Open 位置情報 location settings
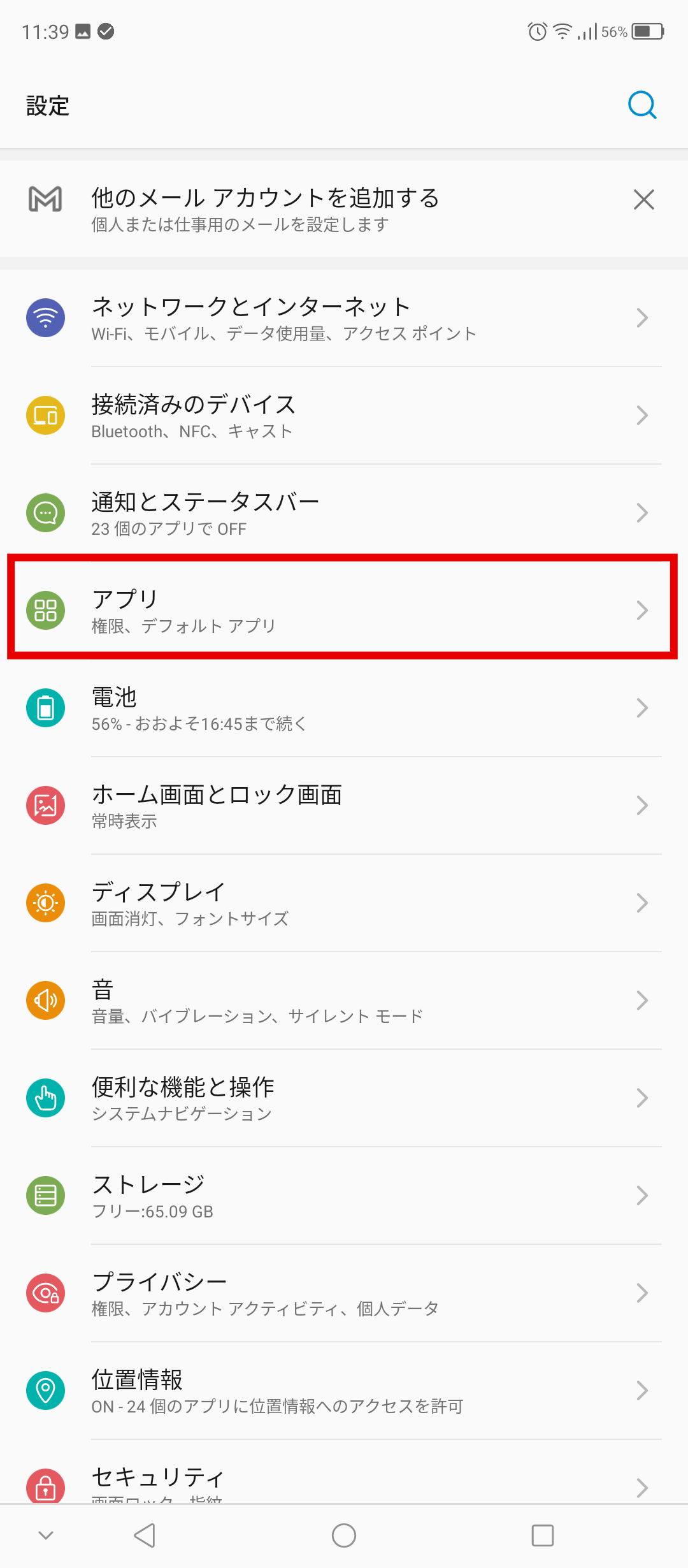688x1568 pixels. click(344, 1391)
